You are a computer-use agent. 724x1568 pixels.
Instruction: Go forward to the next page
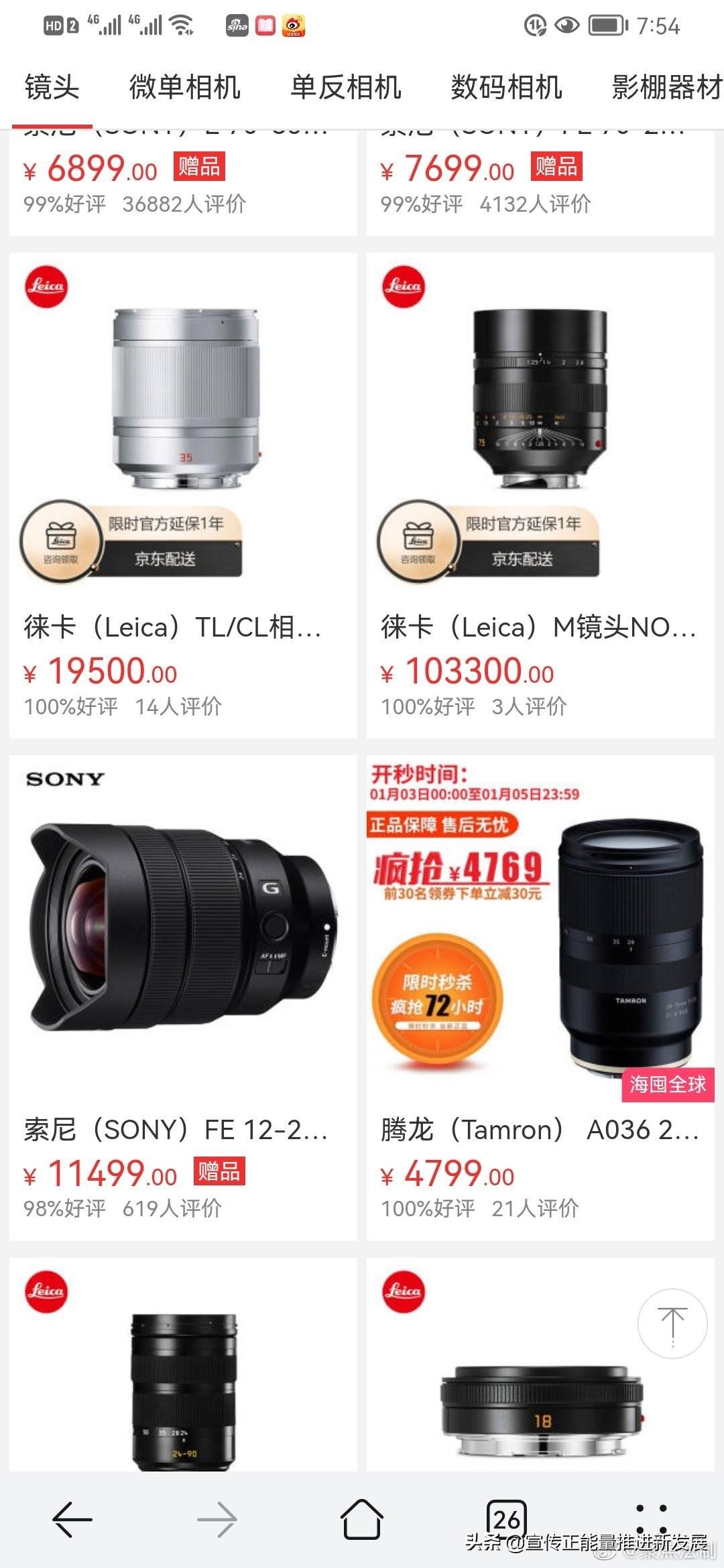(217, 1519)
